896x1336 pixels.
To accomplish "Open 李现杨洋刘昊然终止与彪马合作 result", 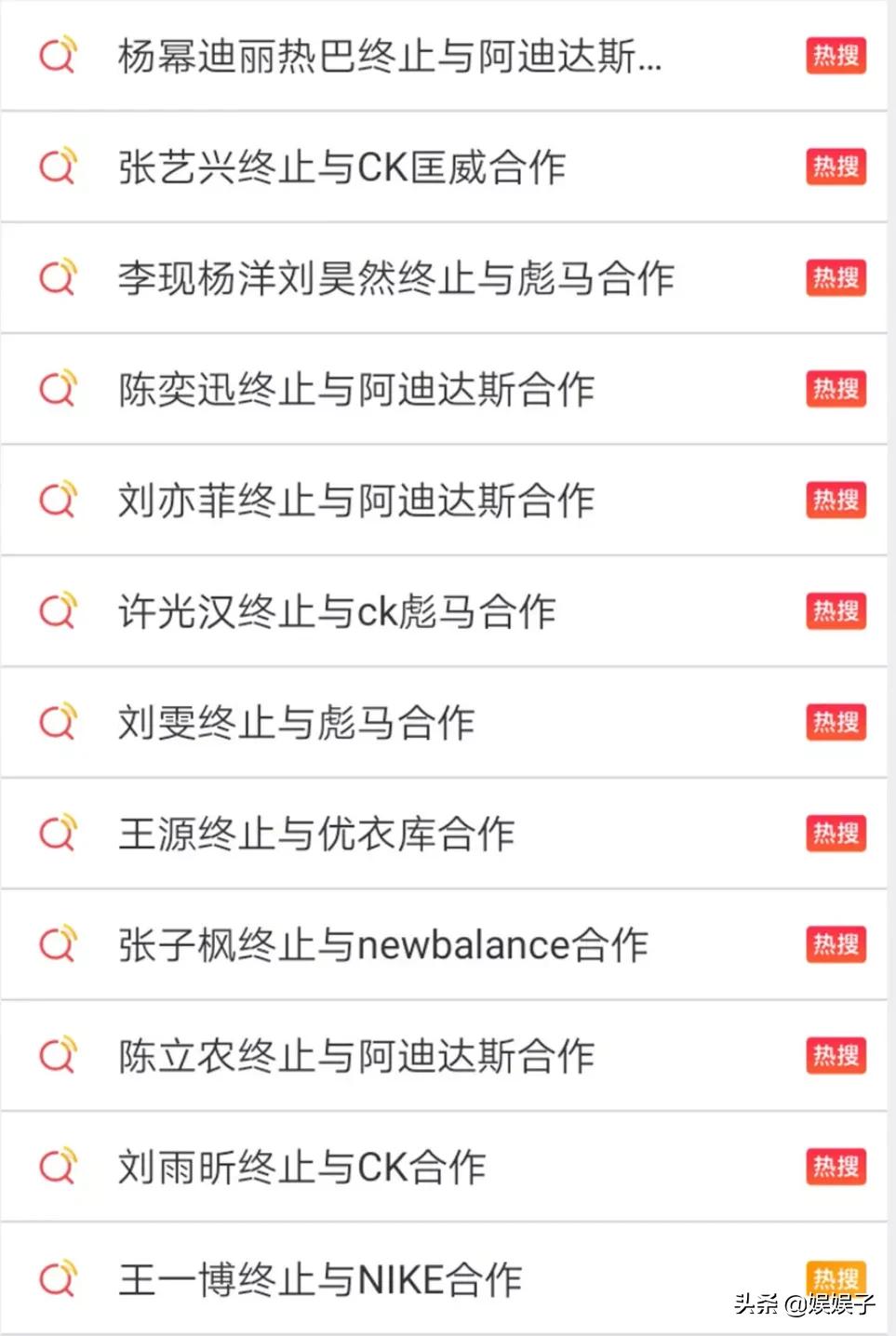I will pos(395,278).
